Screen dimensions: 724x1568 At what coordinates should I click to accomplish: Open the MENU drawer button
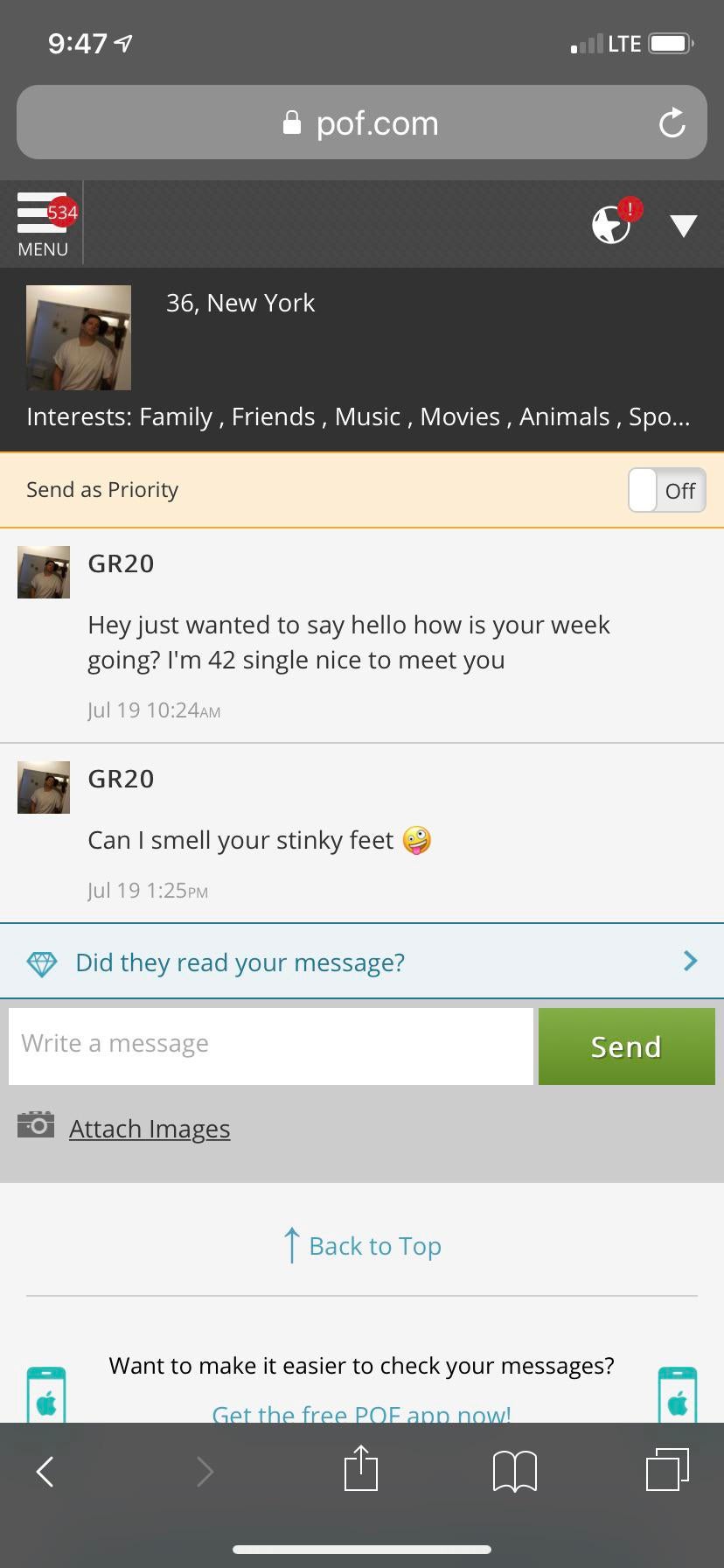click(x=42, y=224)
